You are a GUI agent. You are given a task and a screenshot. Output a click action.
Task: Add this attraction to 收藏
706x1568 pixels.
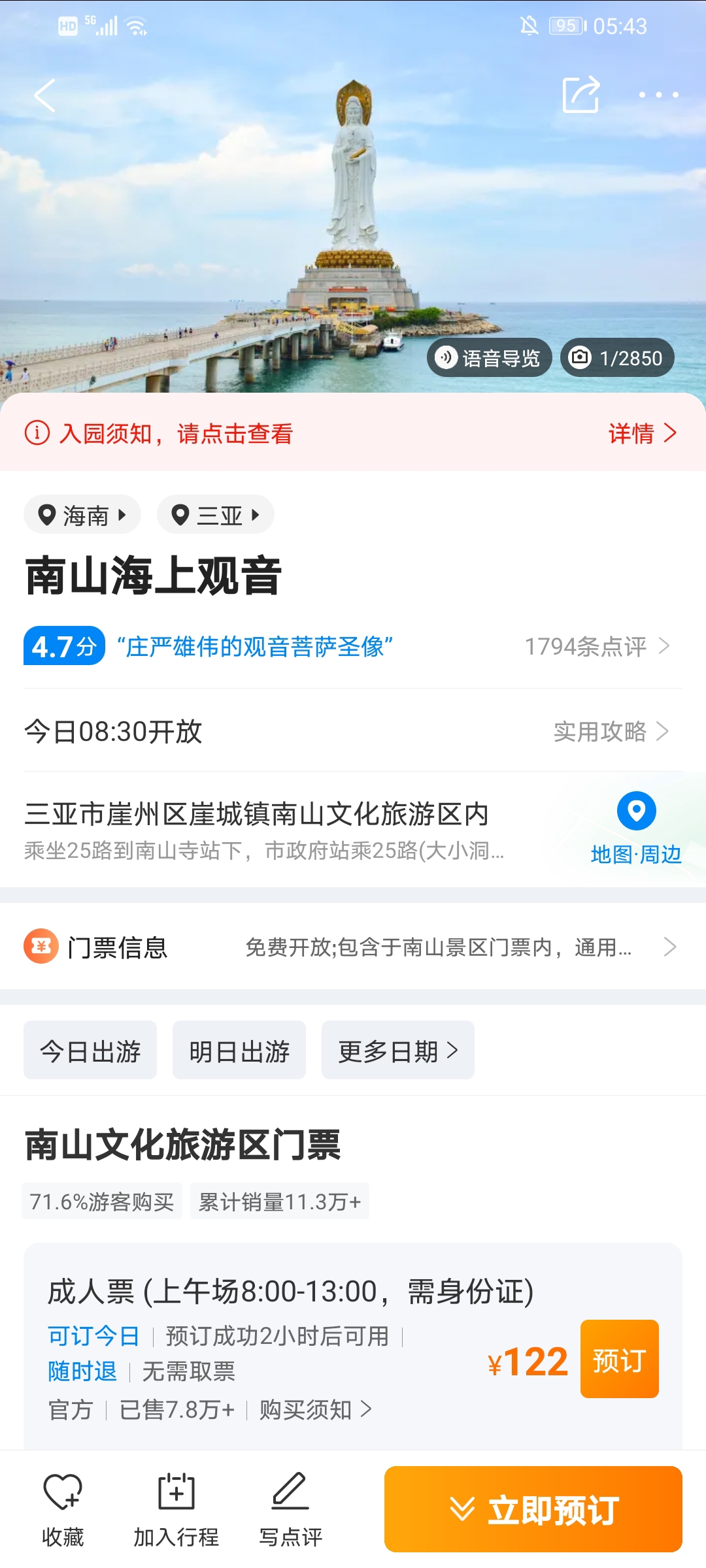tap(63, 1509)
